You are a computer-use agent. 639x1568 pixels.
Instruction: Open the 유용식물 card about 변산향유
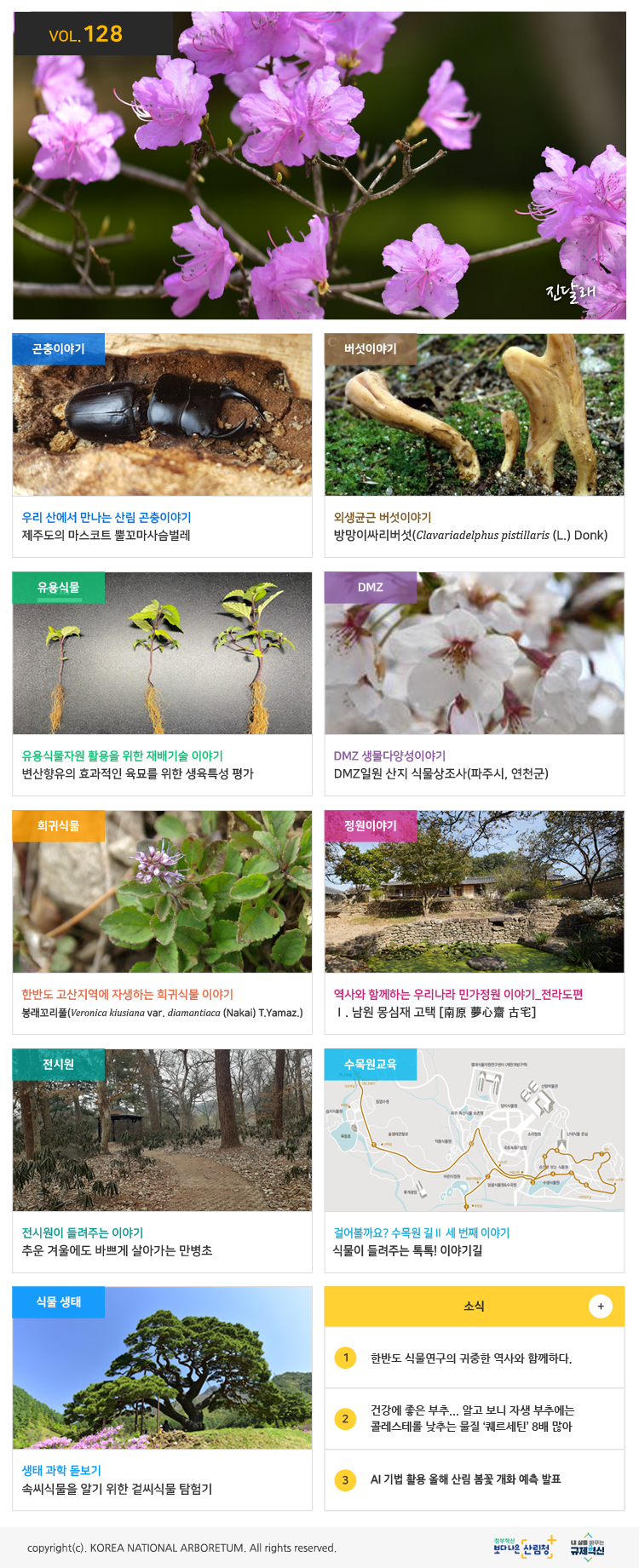coord(162,683)
